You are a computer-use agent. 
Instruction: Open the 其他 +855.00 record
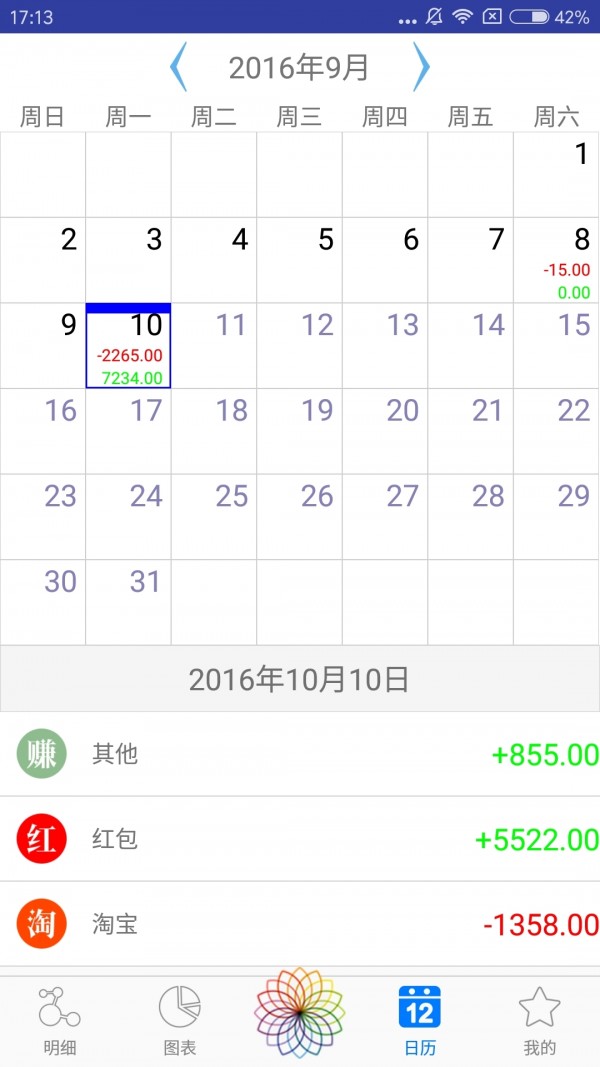[300, 754]
